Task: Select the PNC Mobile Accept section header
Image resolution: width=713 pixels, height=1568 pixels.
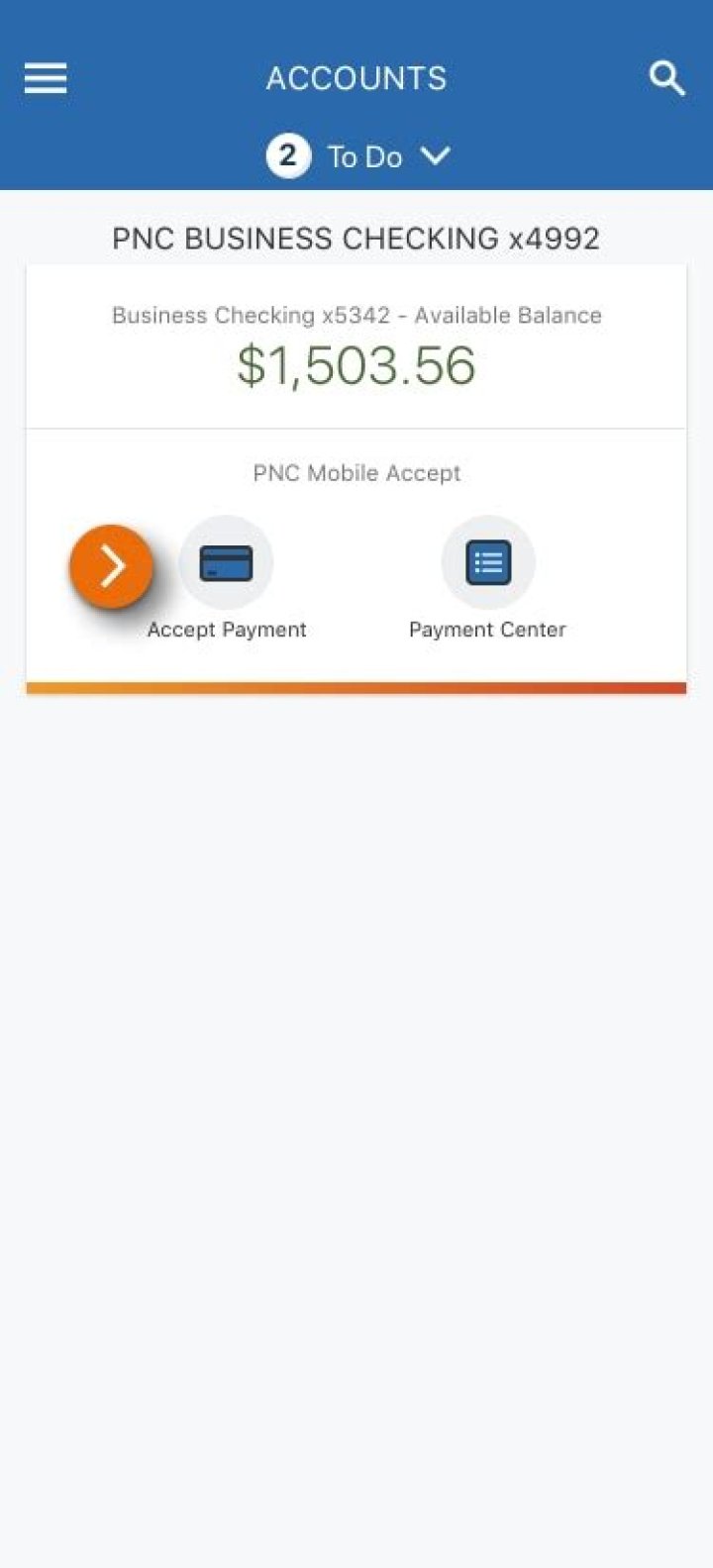Action: (356, 472)
